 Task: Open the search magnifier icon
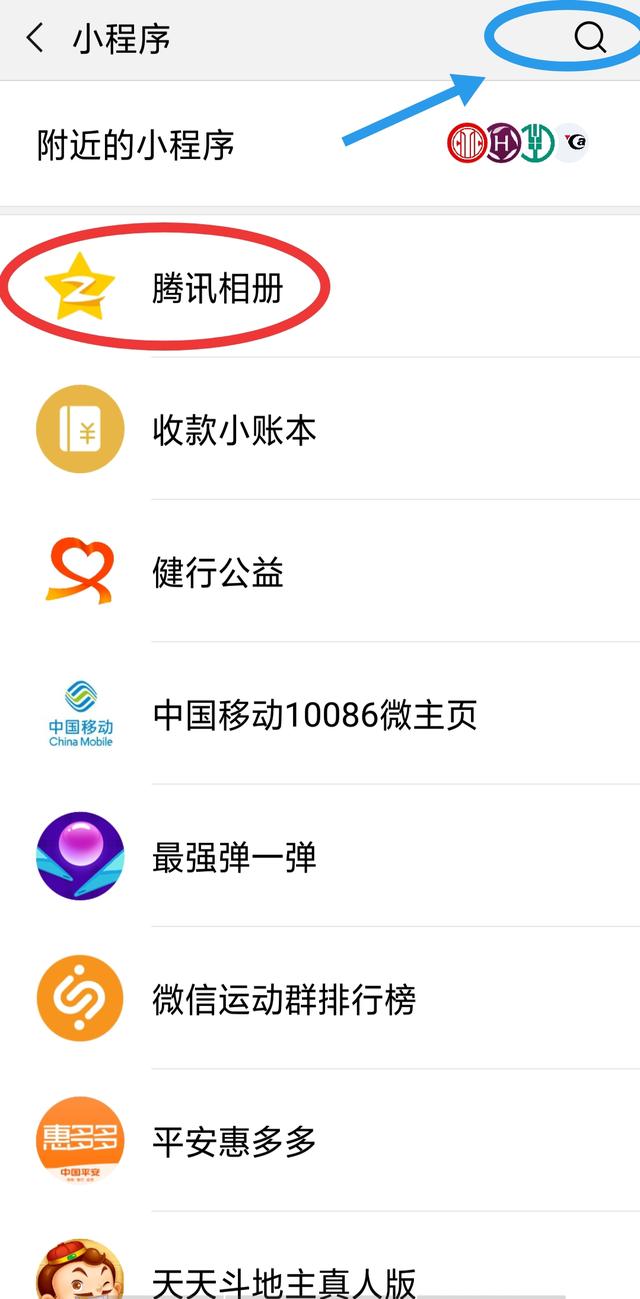tap(590, 38)
